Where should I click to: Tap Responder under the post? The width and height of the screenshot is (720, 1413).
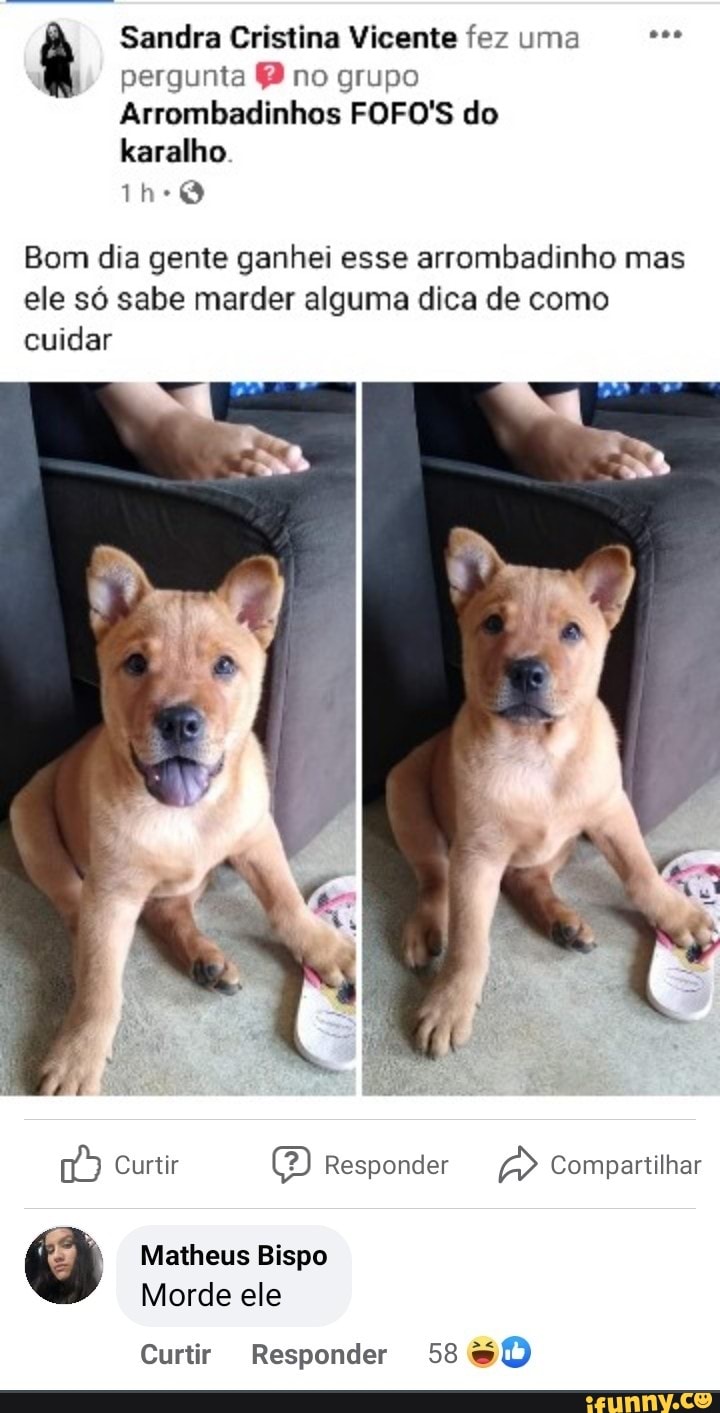coord(360,1165)
